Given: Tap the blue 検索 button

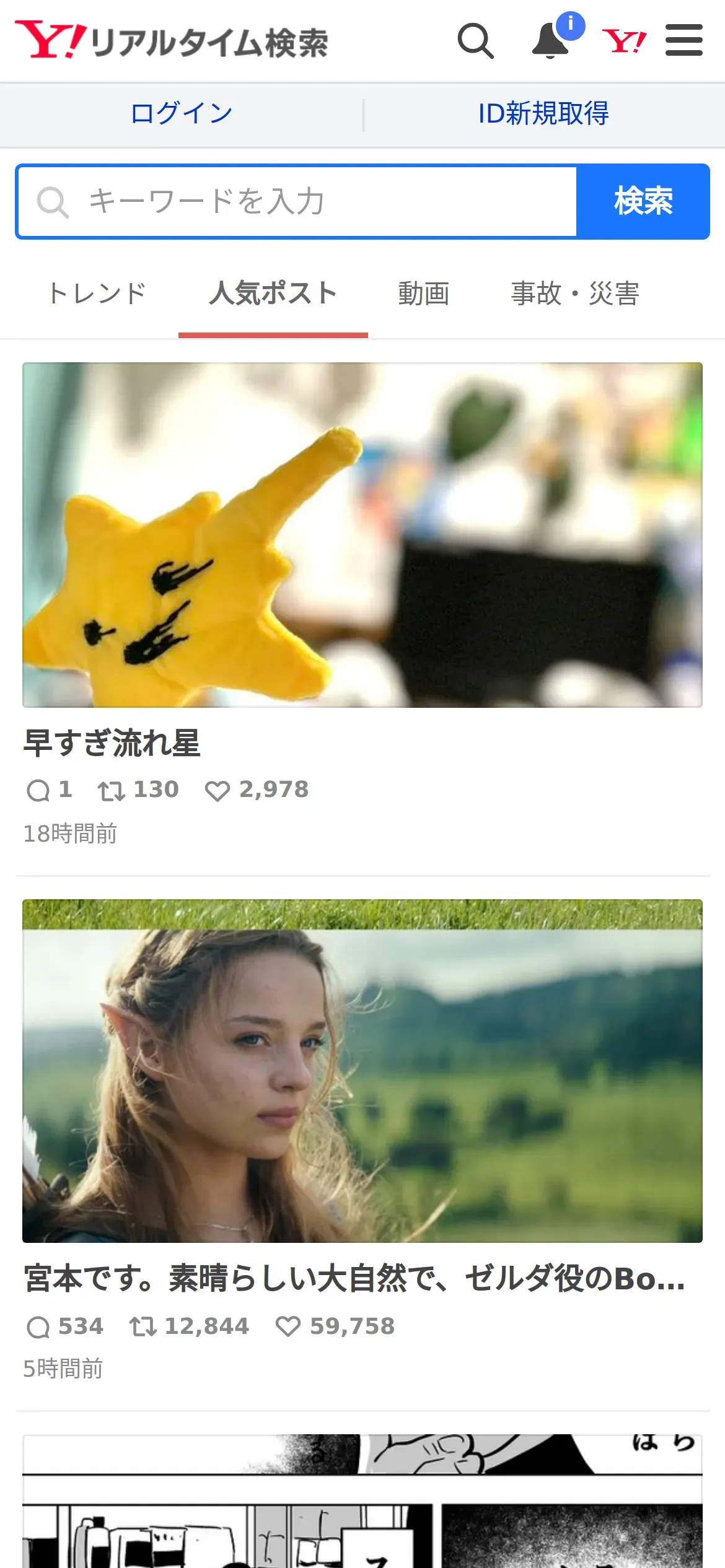Looking at the screenshot, I should click(643, 202).
